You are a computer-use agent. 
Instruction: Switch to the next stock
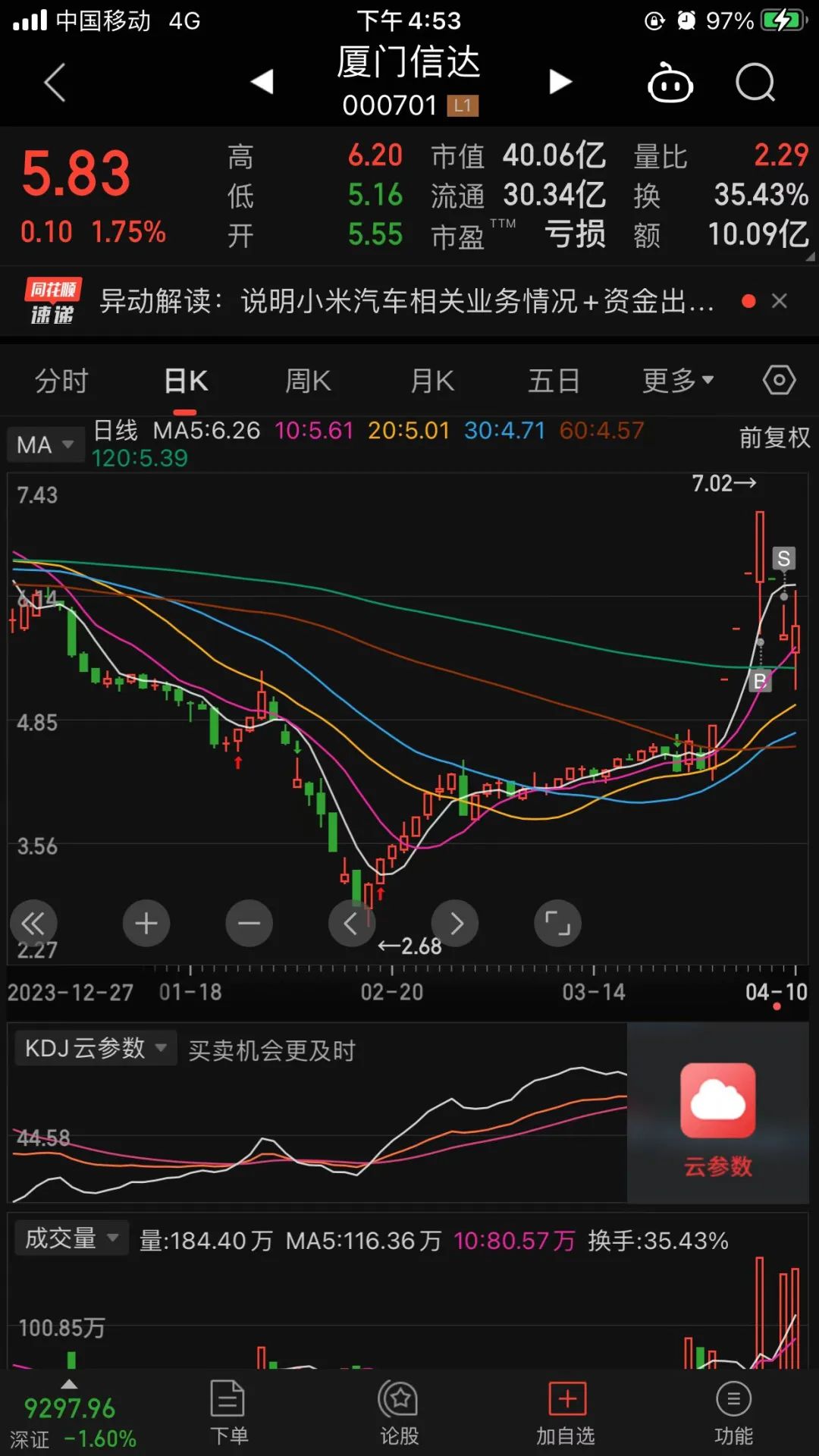560,81
